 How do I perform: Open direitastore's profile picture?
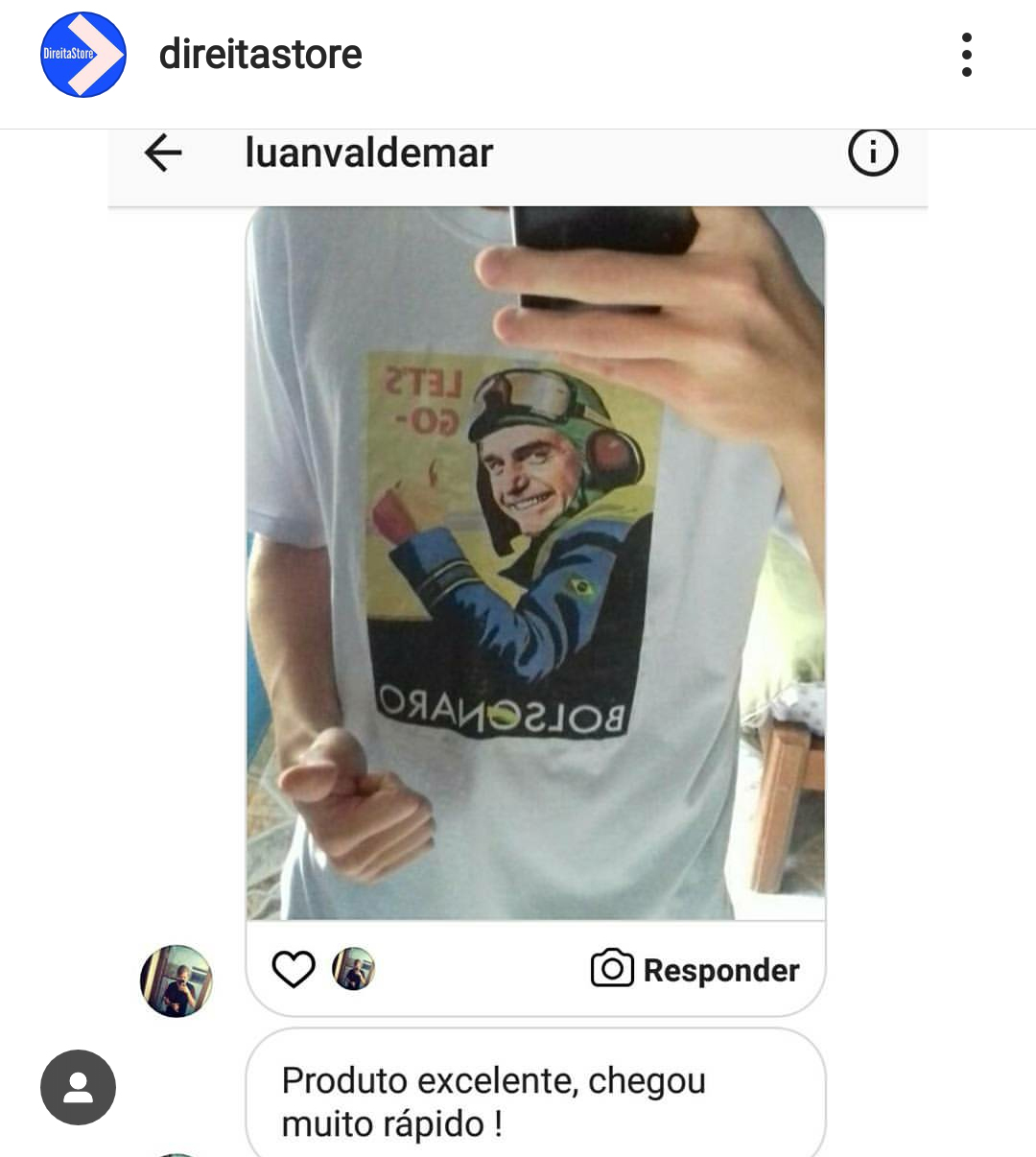[83, 55]
